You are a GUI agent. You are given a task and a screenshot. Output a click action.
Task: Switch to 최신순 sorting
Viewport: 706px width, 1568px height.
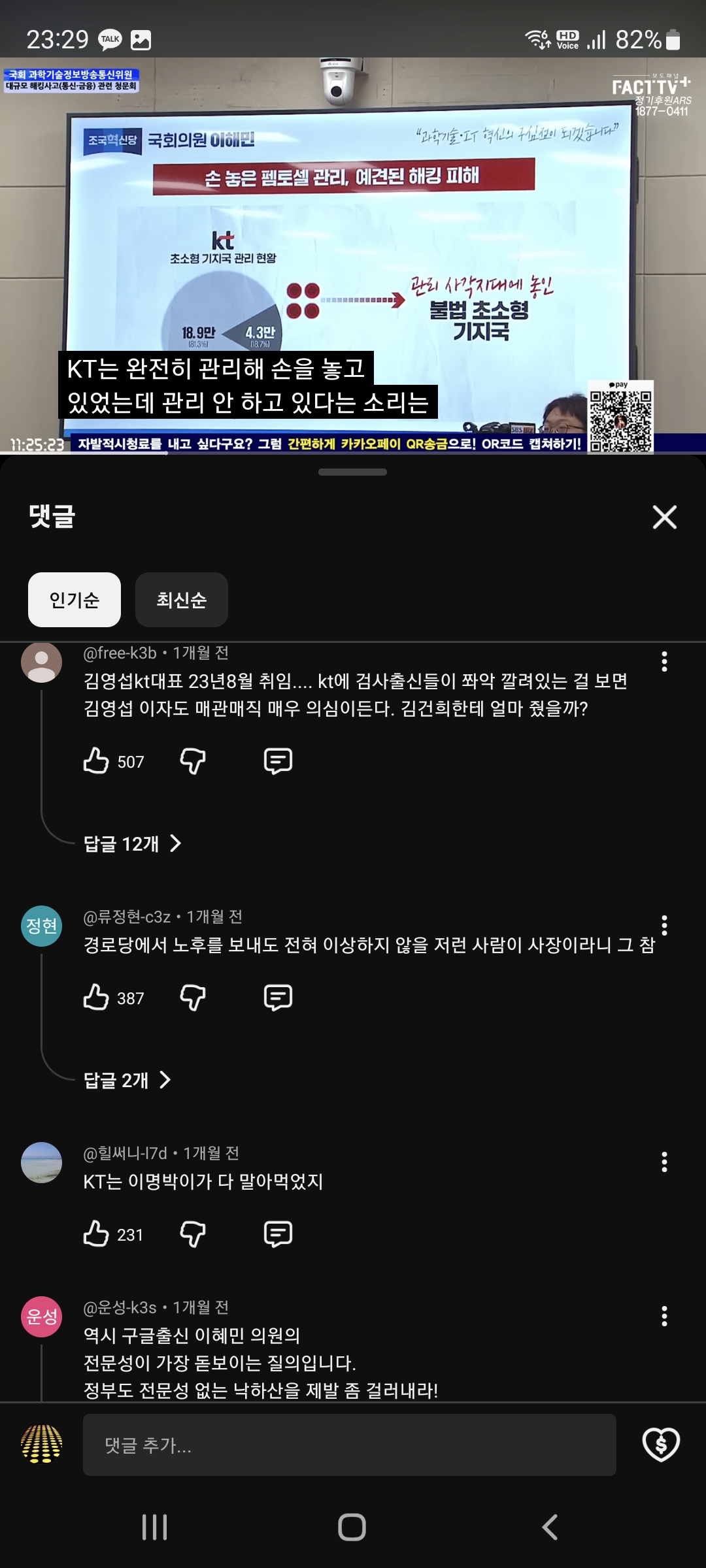[181, 600]
